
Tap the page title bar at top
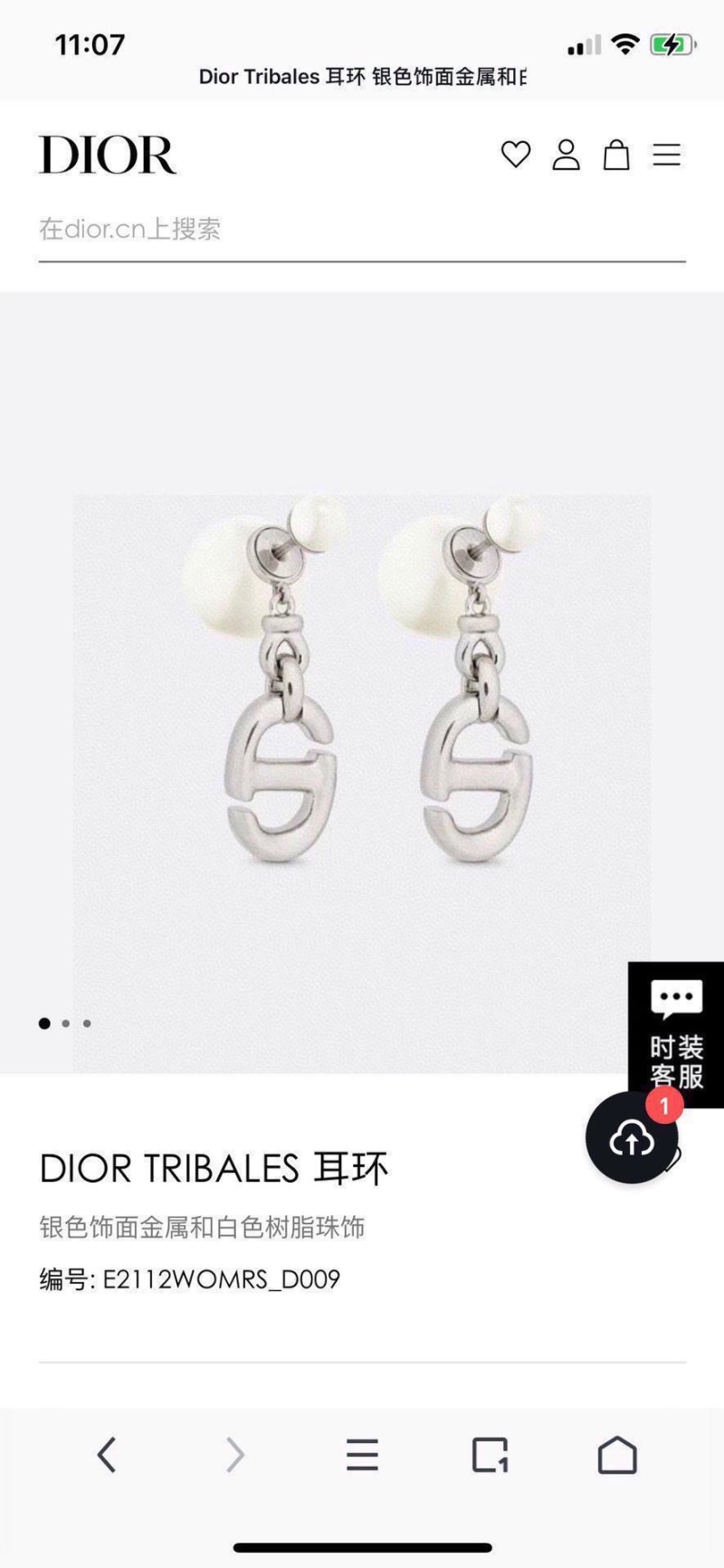click(362, 78)
